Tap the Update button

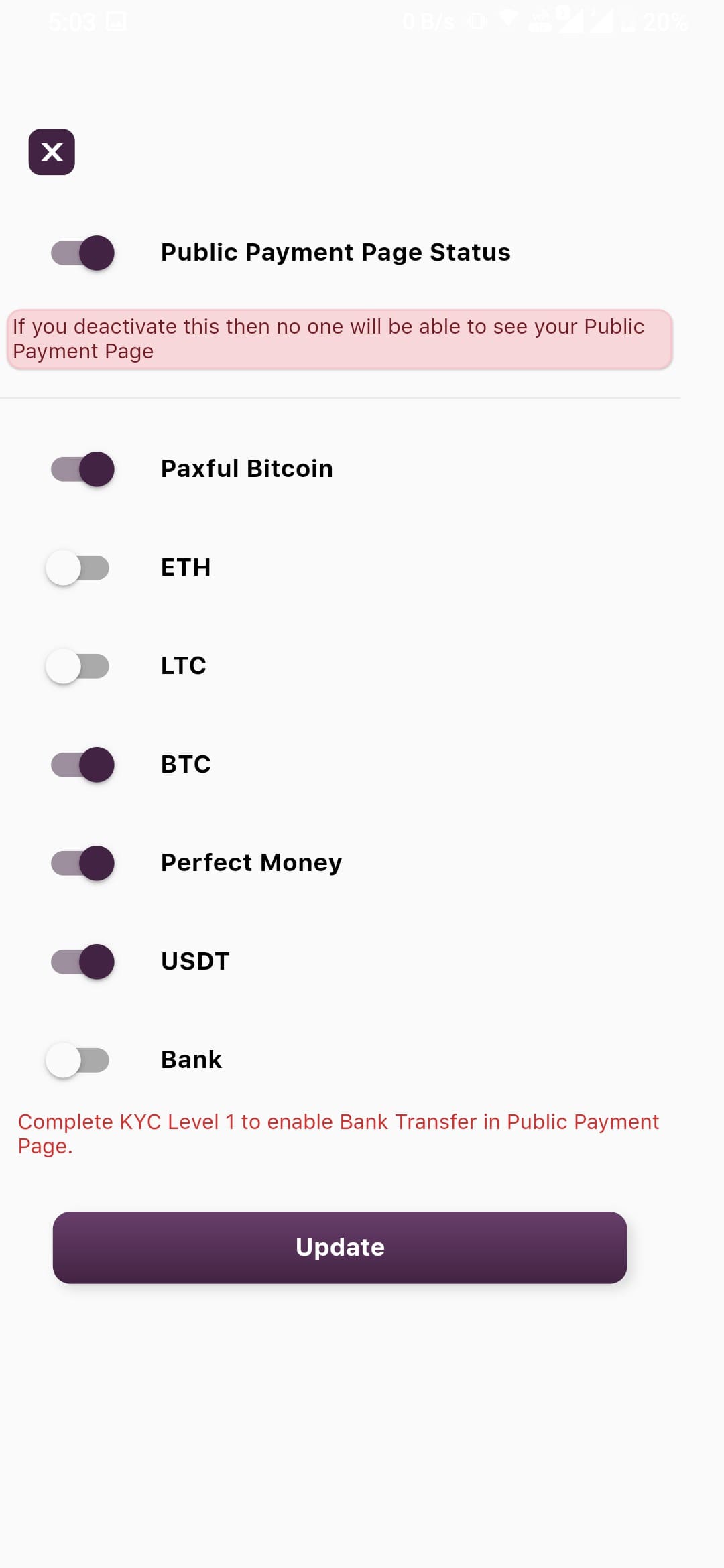click(340, 1247)
